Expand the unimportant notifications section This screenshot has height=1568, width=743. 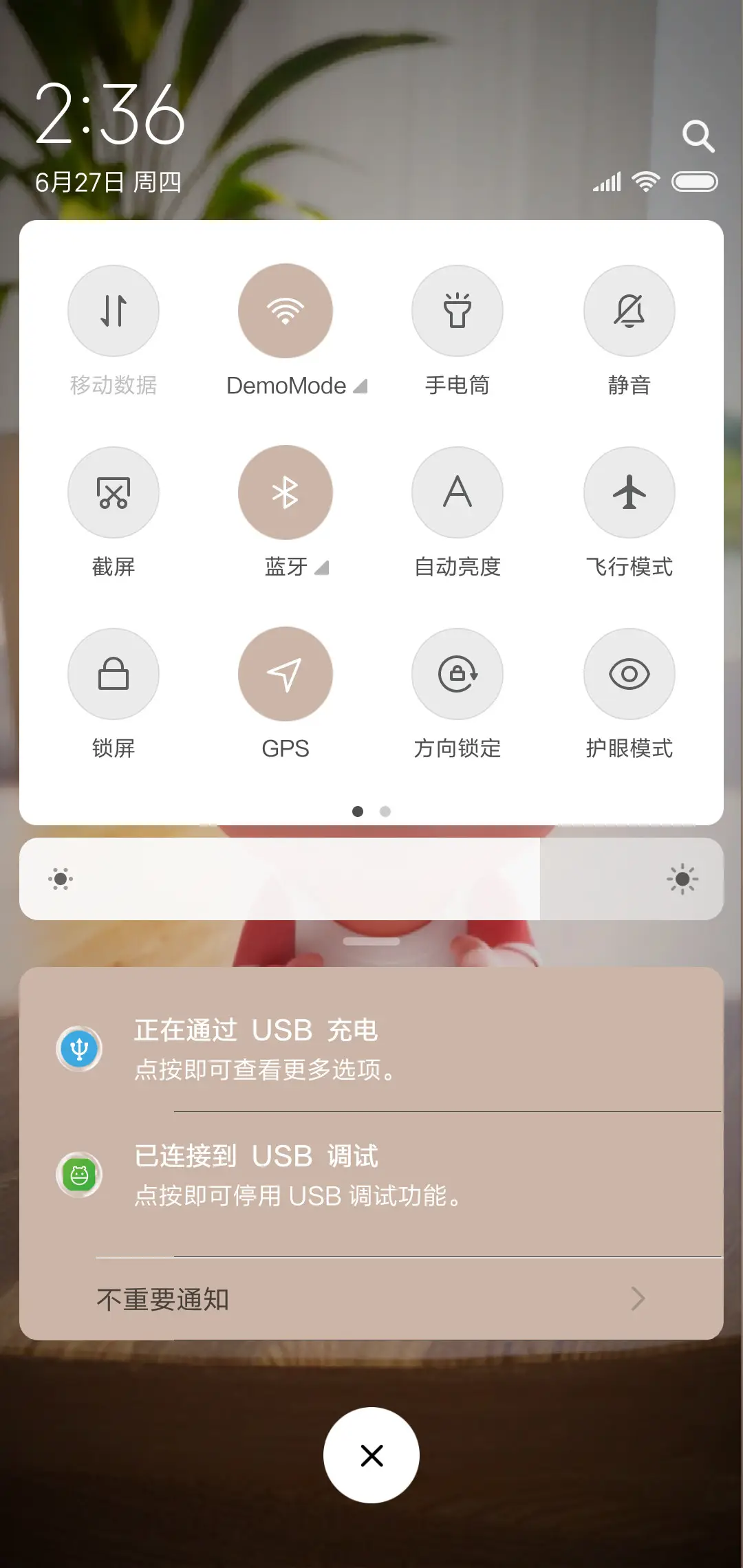pyautogui.click(x=371, y=1298)
